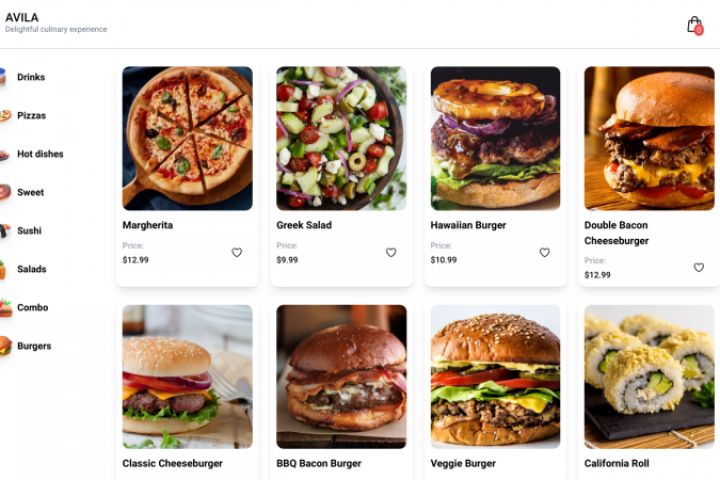View the Combo category

coord(32,308)
